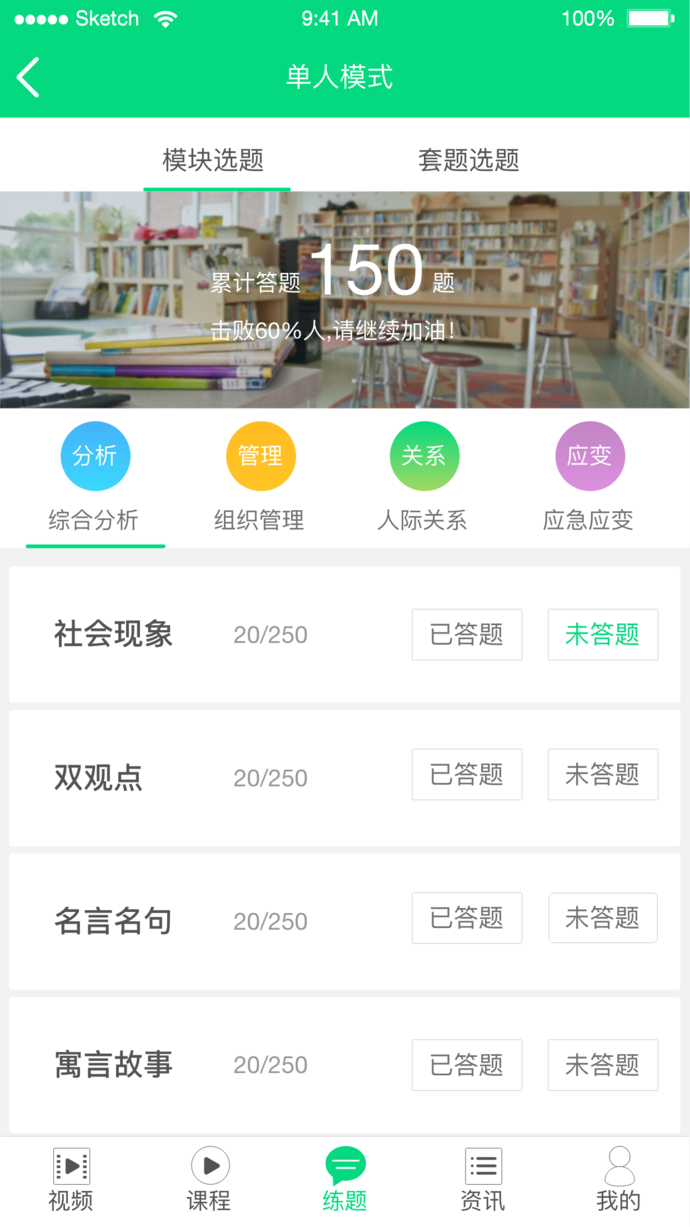This screenshot has height=1227, width=690.
Task: Open the 我的 profile tab
Action: [x=619, y=1180]
